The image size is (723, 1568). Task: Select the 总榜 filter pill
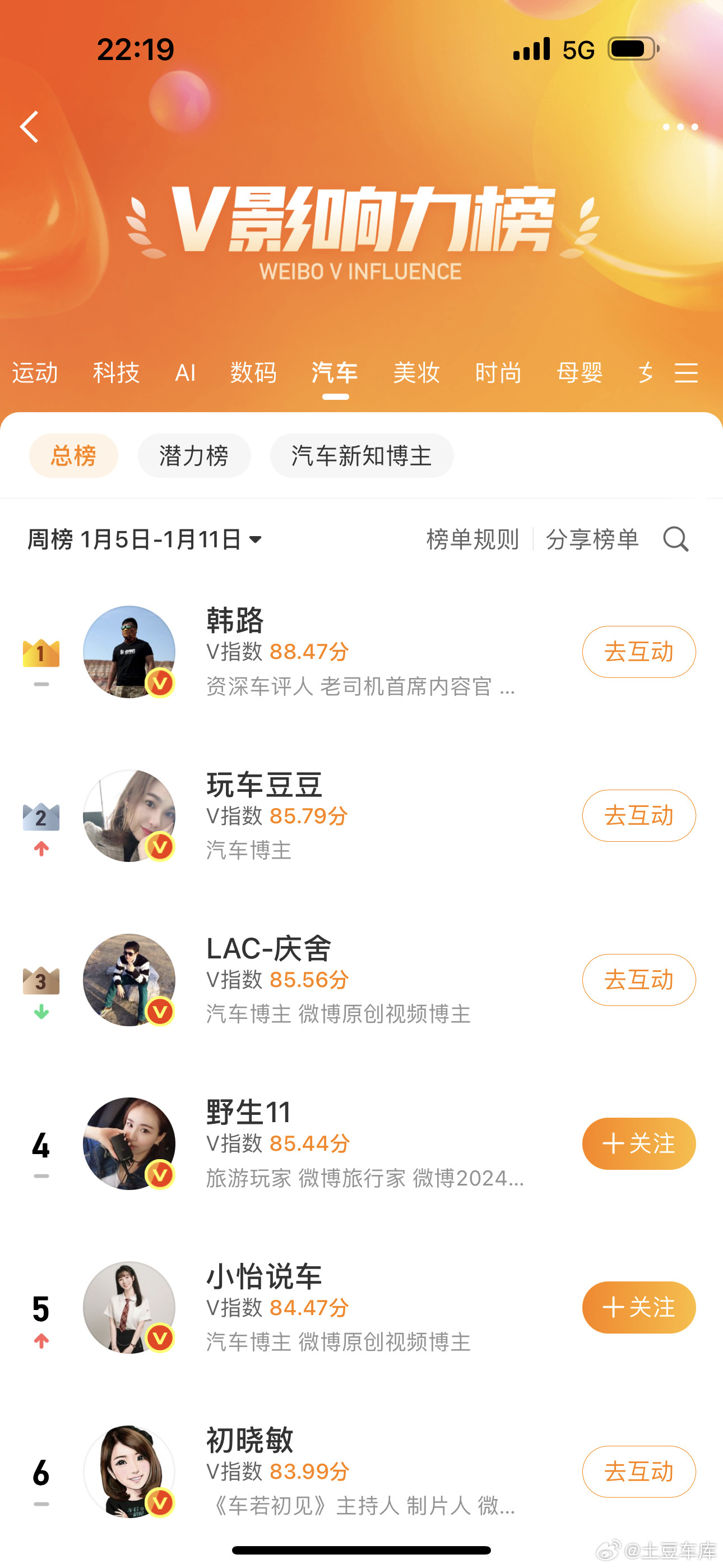click(x=73, y=455)
